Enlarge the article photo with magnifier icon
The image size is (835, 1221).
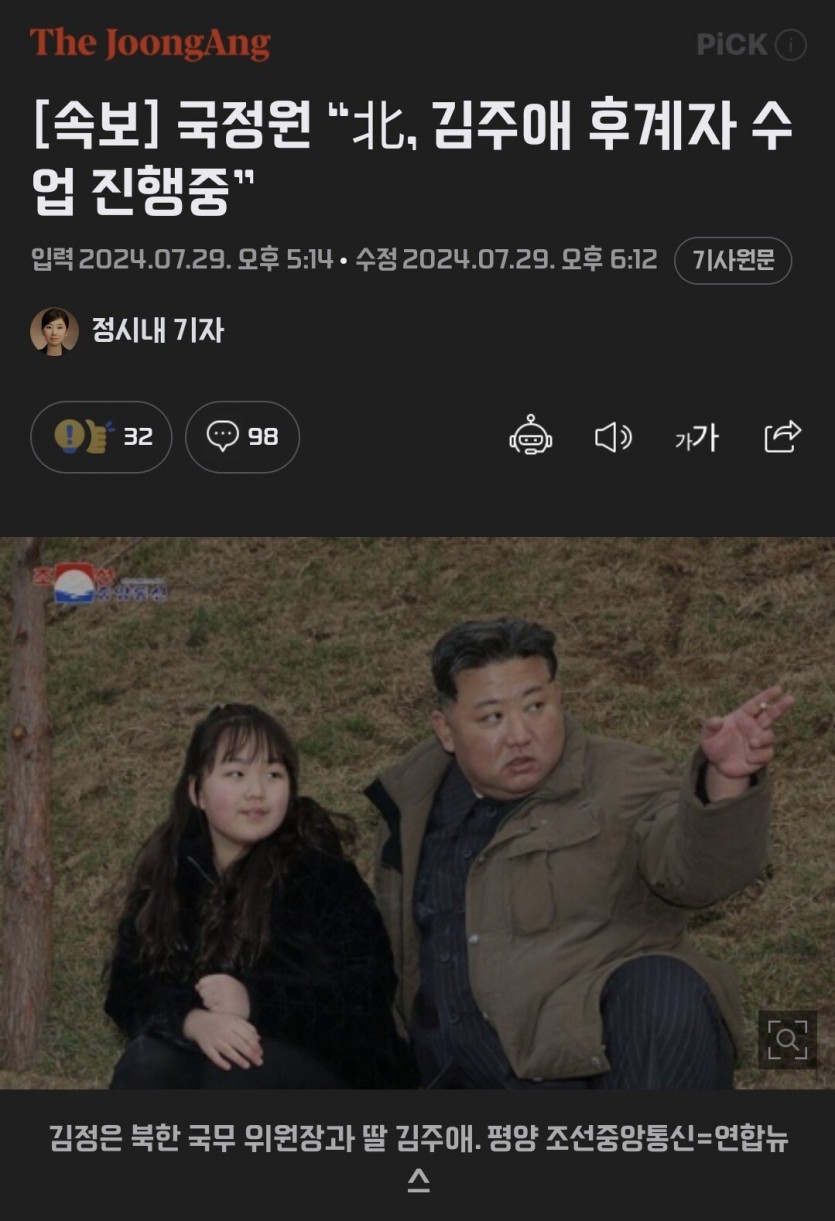point(787,1040)
